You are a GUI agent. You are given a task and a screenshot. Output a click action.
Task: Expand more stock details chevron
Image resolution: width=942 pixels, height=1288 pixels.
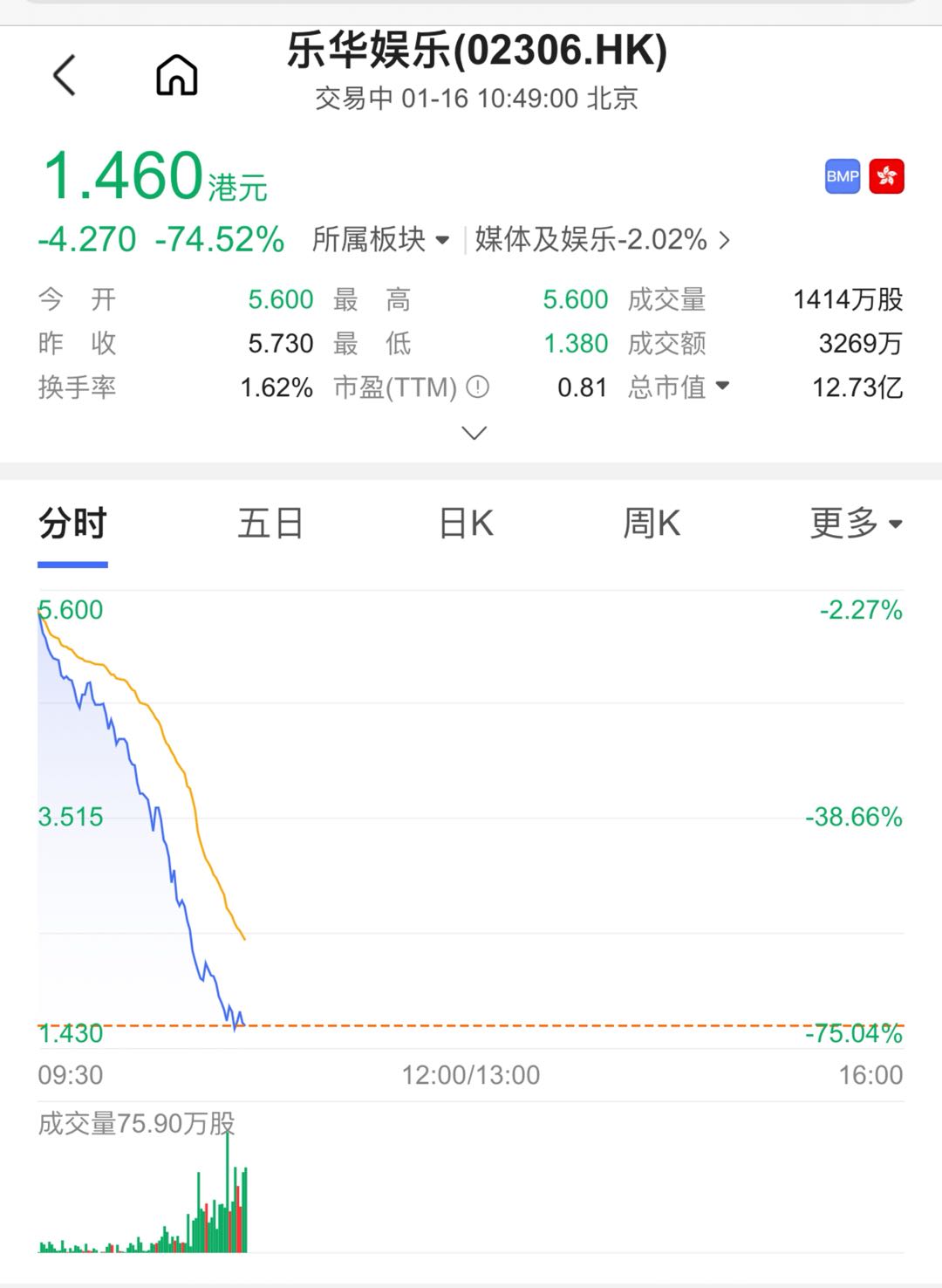pyautogui.click(x=474, y=433)
